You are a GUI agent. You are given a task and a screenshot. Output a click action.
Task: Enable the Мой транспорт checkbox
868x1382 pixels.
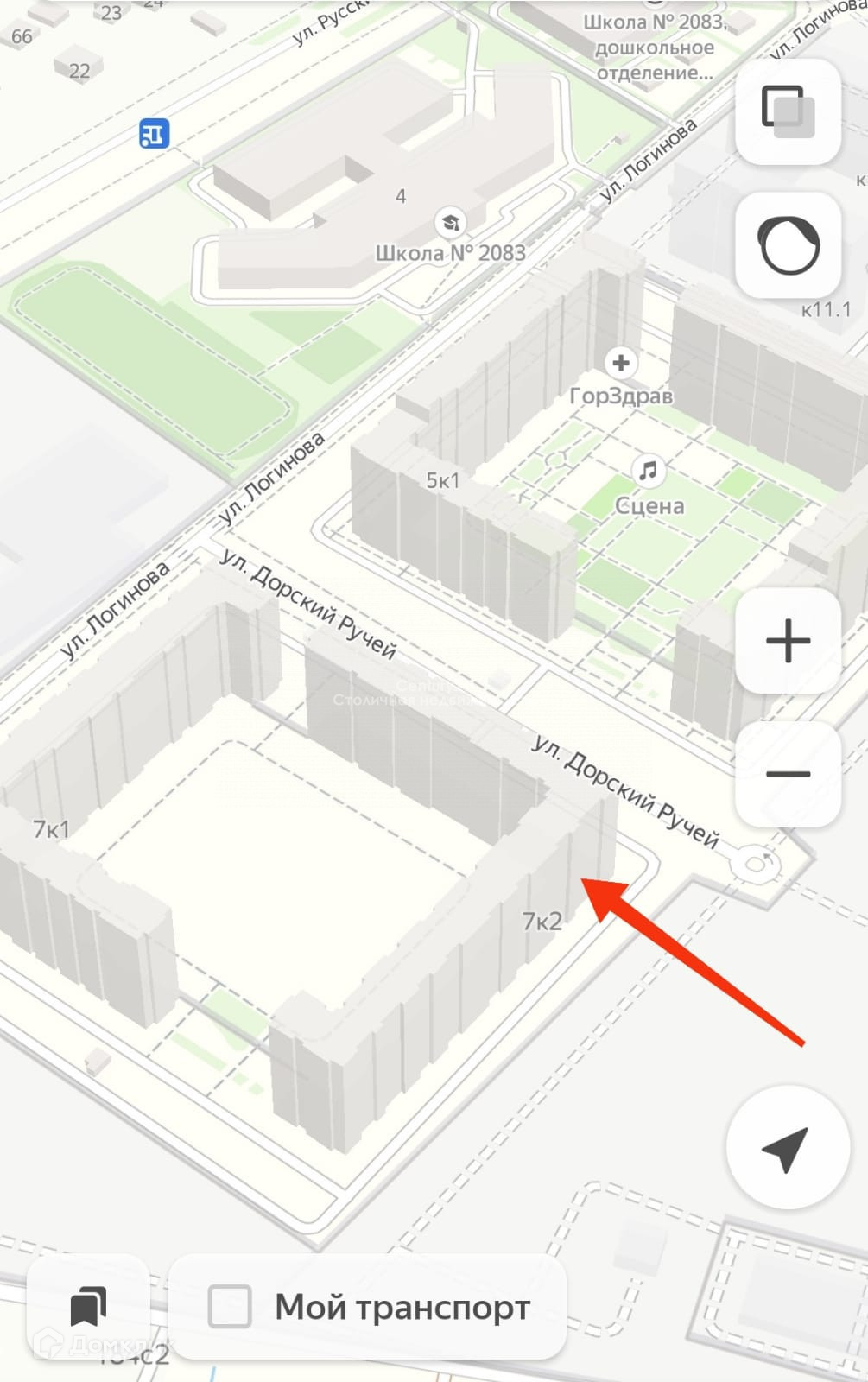pyautogui.click(x=230, y=1306)
